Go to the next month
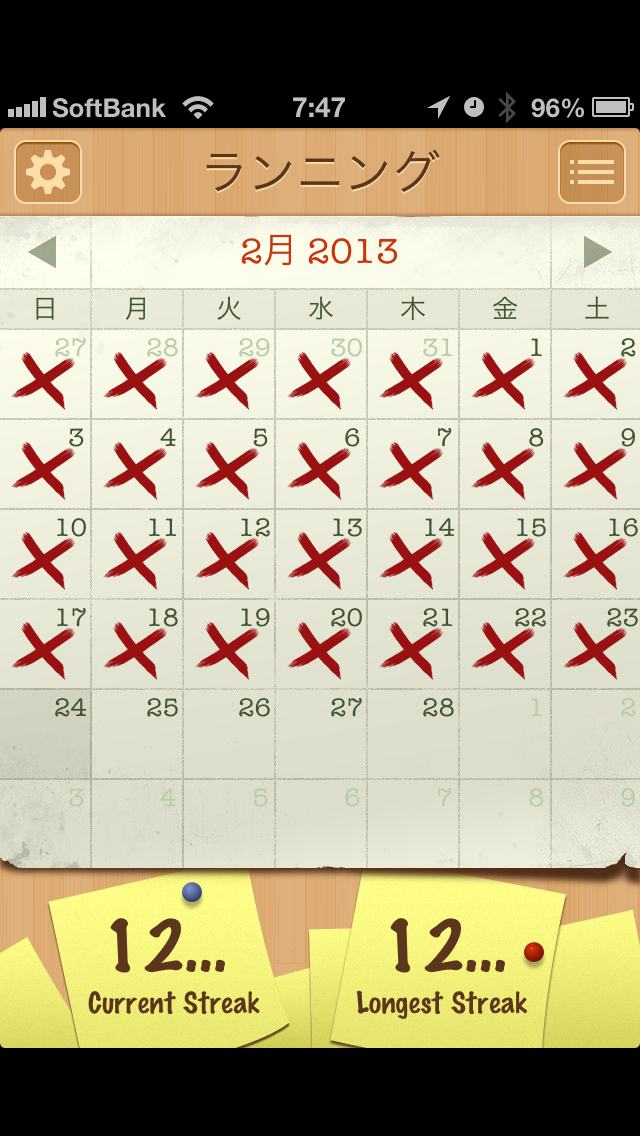Image resolution: width=640 pixels, height=1136 pixels. (598, 252)
